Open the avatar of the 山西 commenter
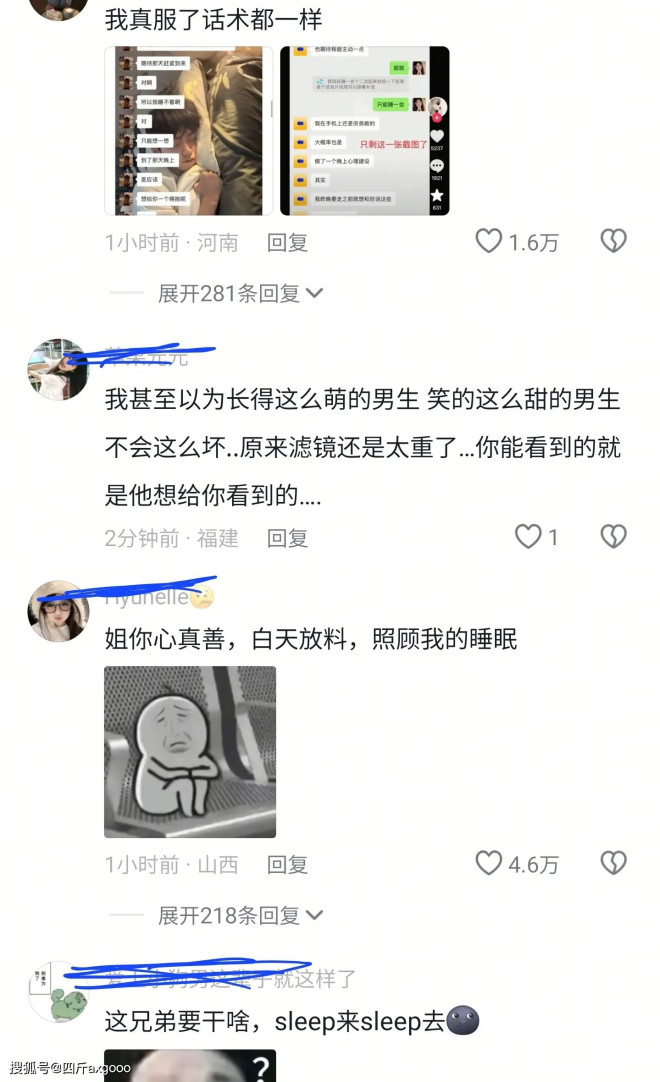 [57, 611]
